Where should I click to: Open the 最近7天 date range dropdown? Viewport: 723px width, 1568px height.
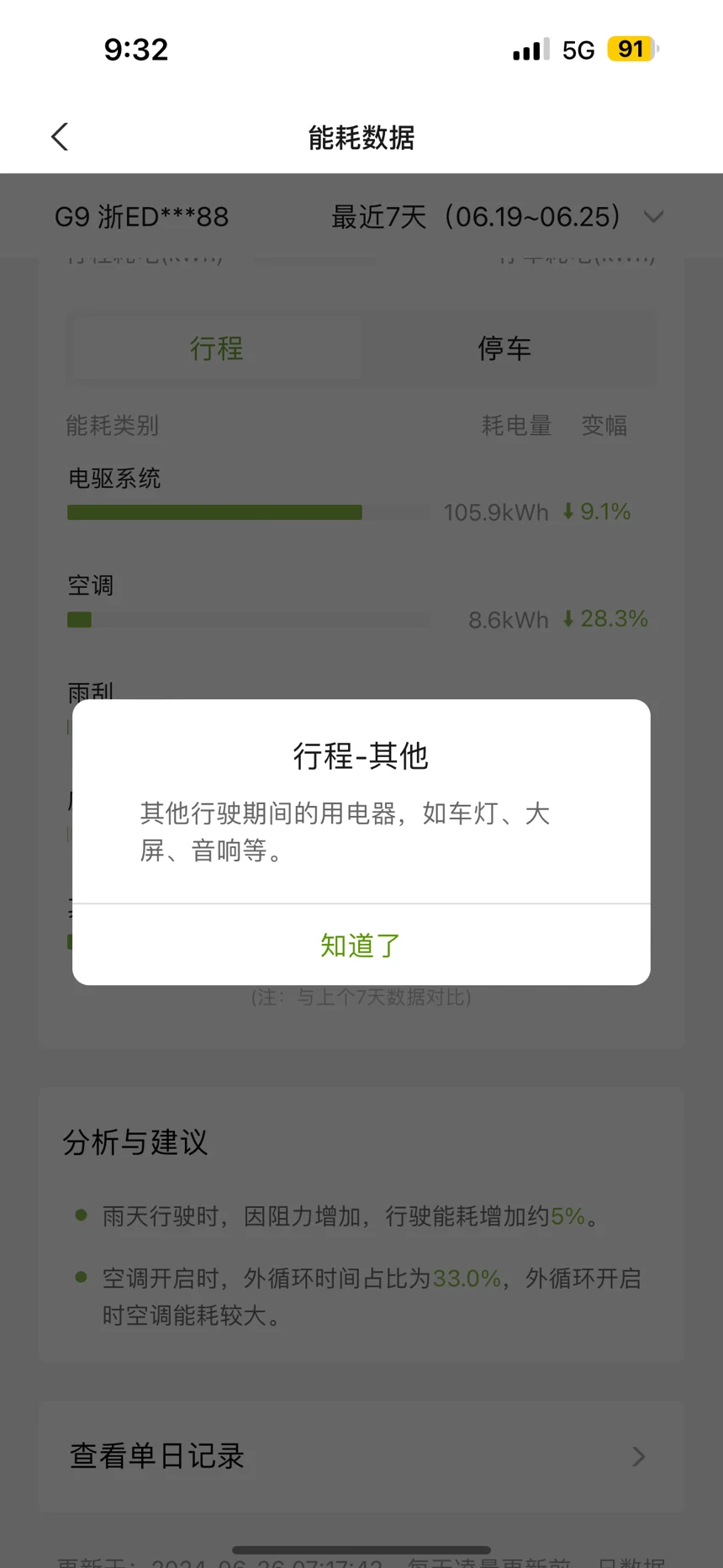pos(498,217)
